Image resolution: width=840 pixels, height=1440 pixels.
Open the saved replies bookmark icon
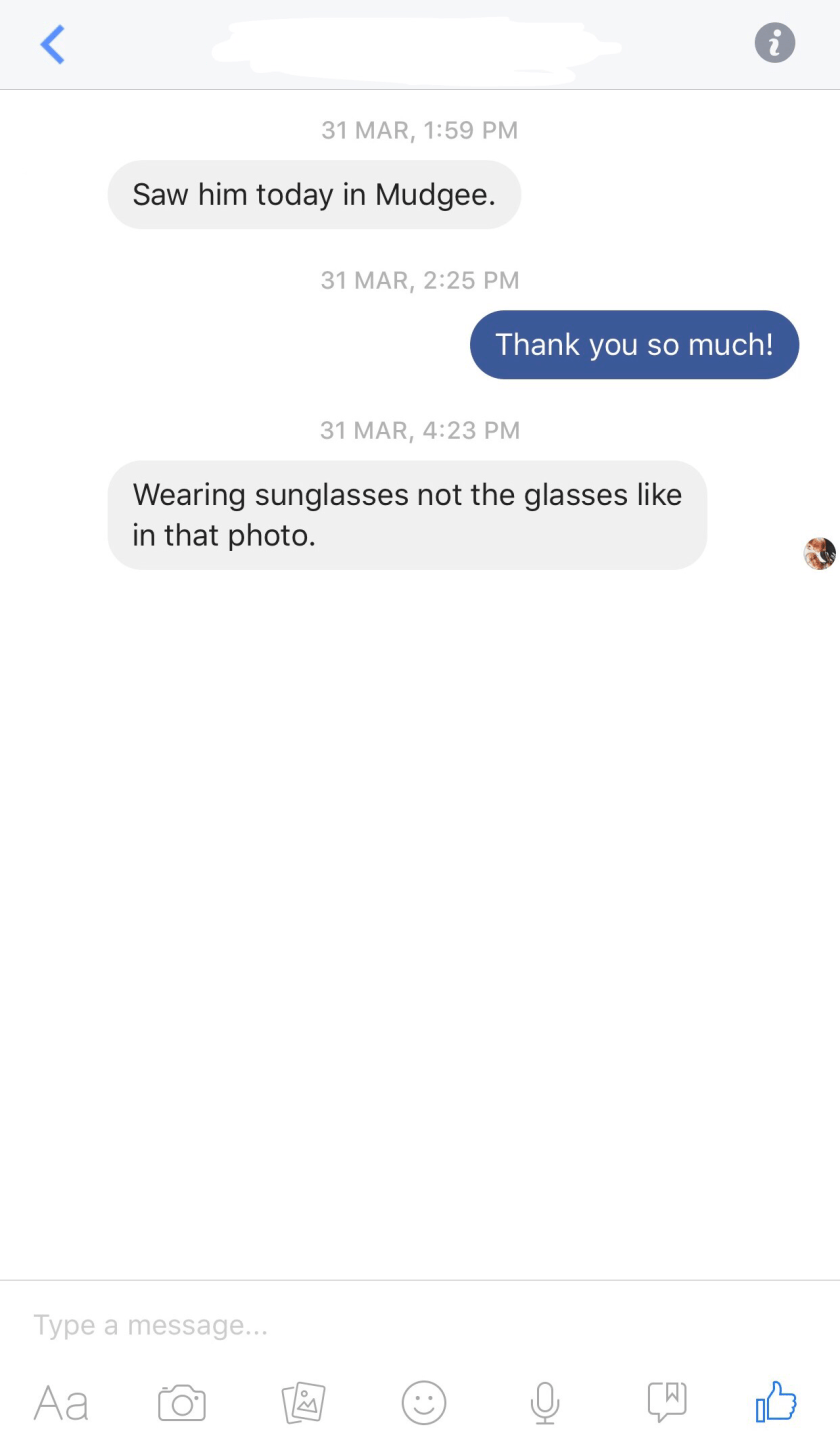(667, 1400)
